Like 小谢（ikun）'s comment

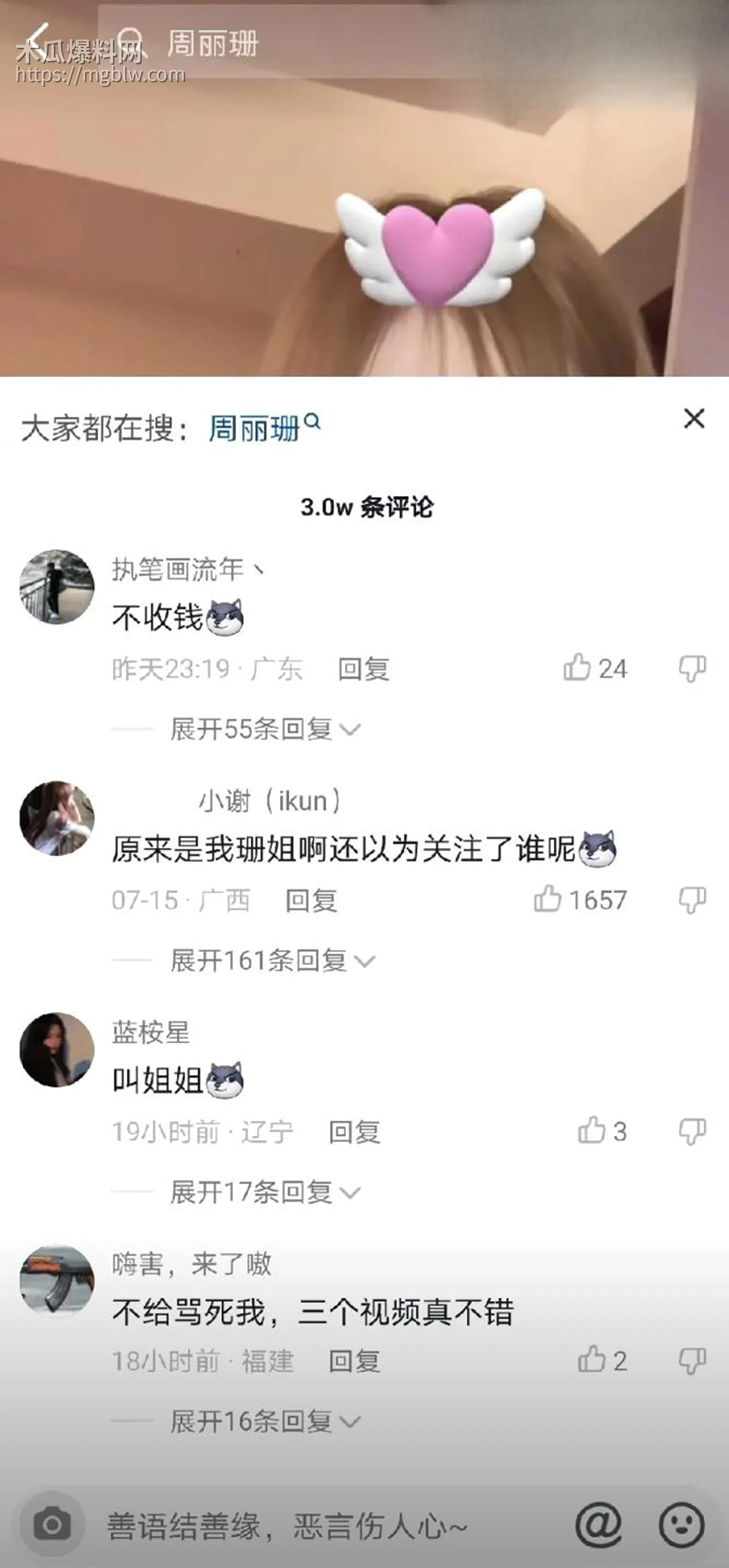tap(548, 899)
